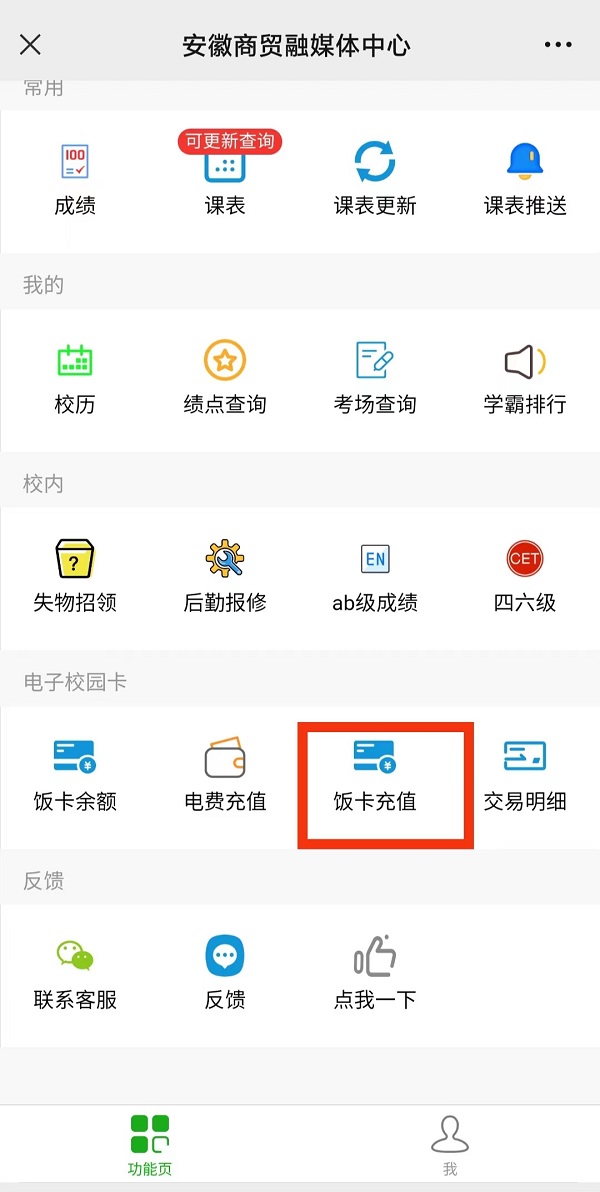
Task: Open 电费充值 electricity top-up
Action: 224,775
